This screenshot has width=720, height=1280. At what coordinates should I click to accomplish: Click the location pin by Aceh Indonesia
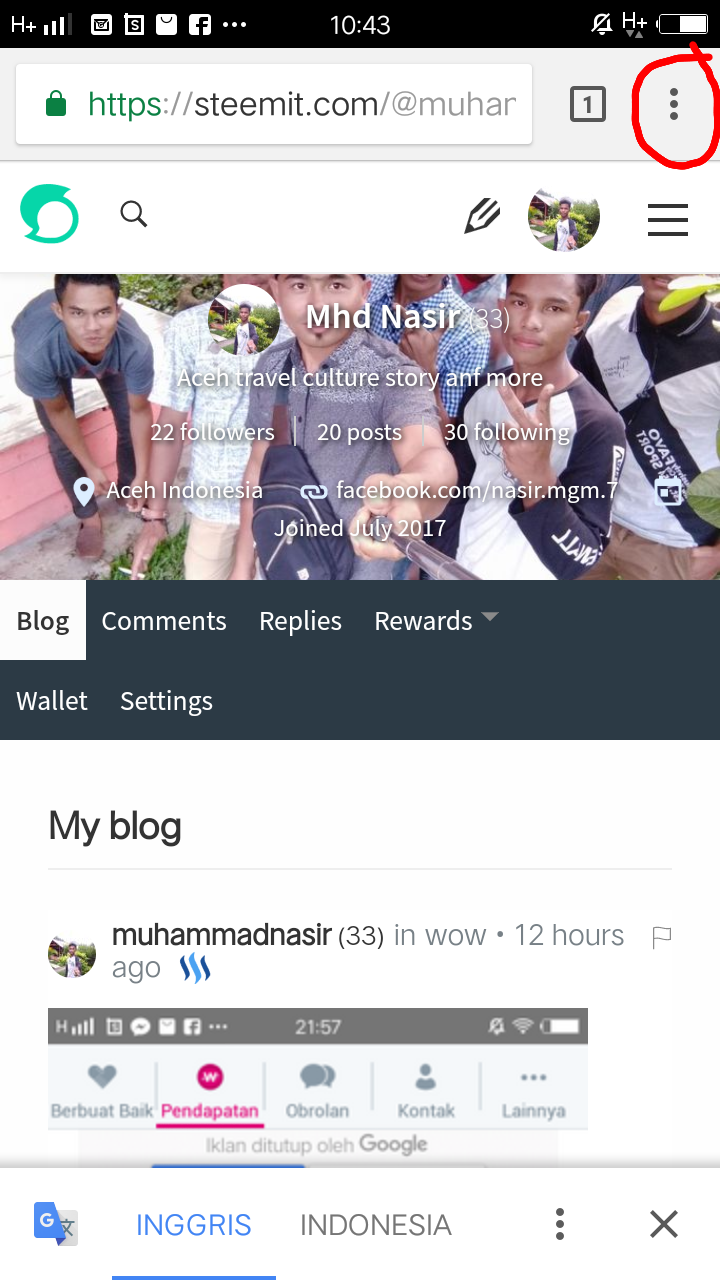click(83, 490)
